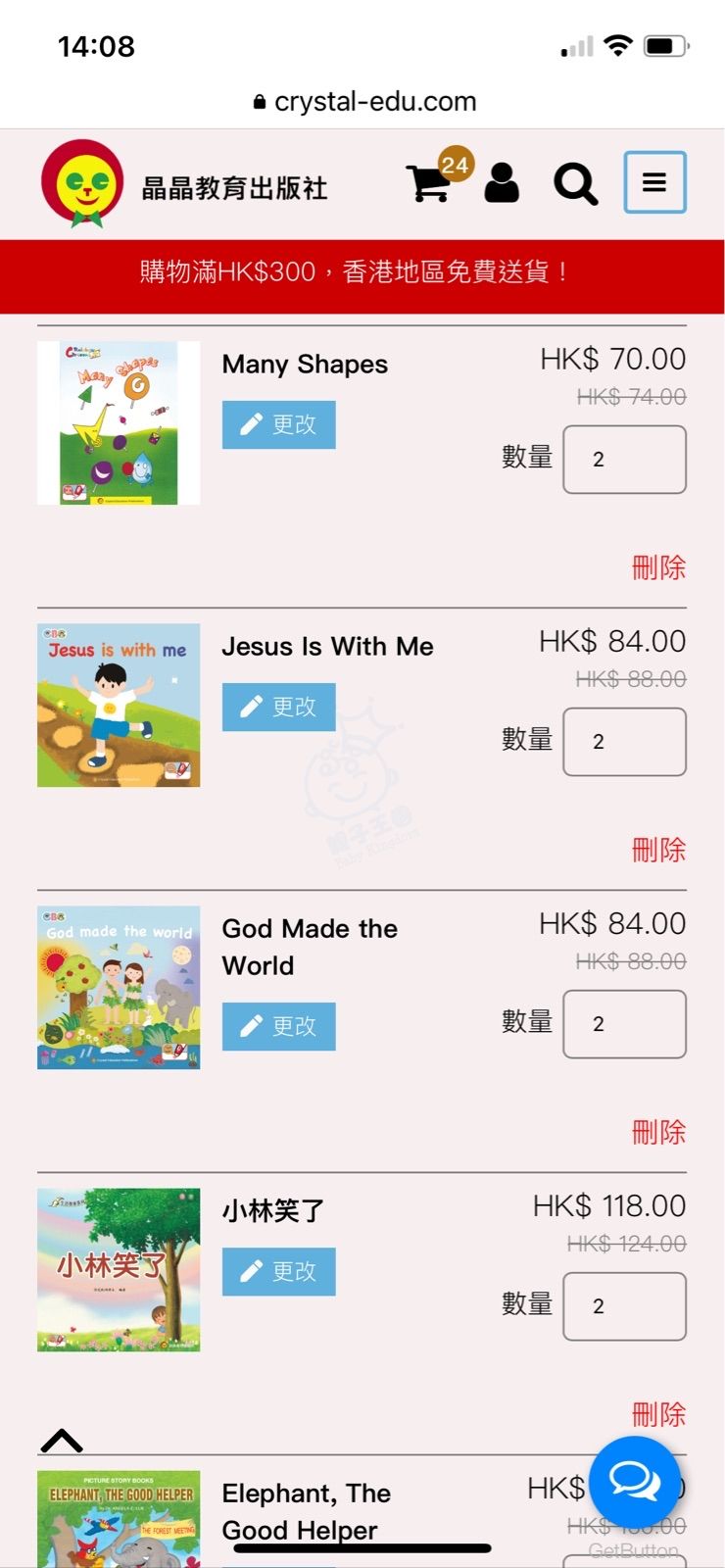Image resolution: width=725 pixels, height=1568 pixels.
Task: Open the live chat bubble
Action: point(635,1482)
